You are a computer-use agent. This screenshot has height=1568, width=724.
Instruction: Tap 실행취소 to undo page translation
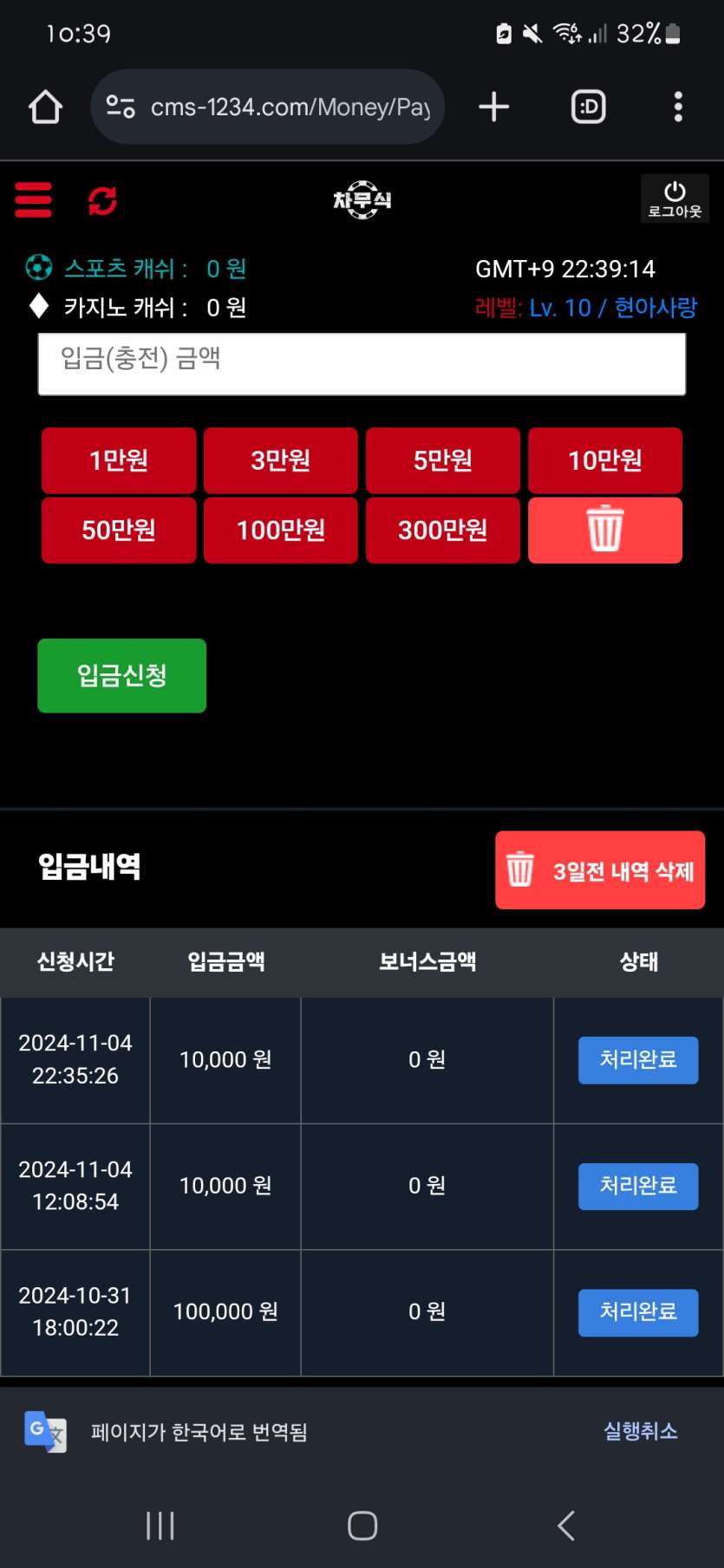coord(641,1431)
